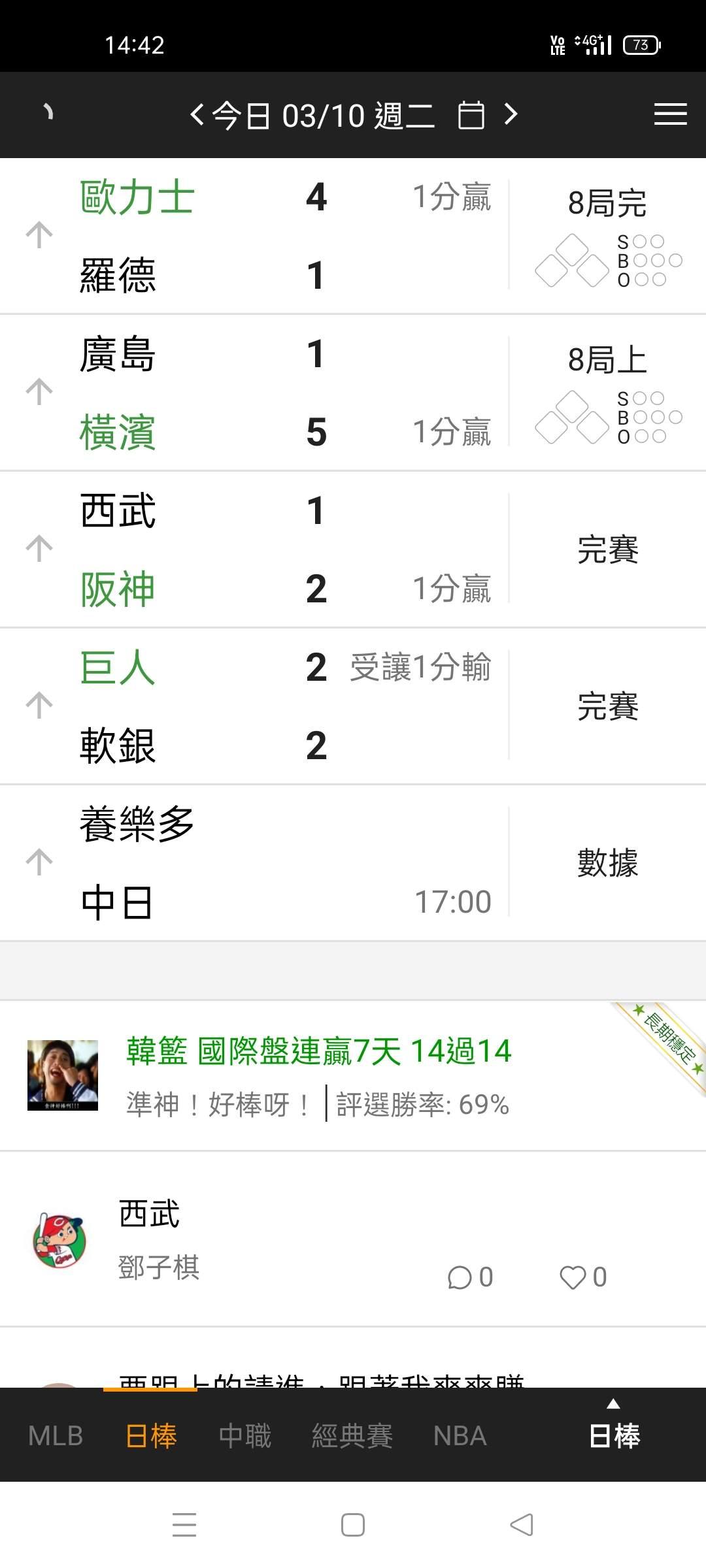Open the hamburger menu
The image size is (706, 1568).
(x=670, y=115)
